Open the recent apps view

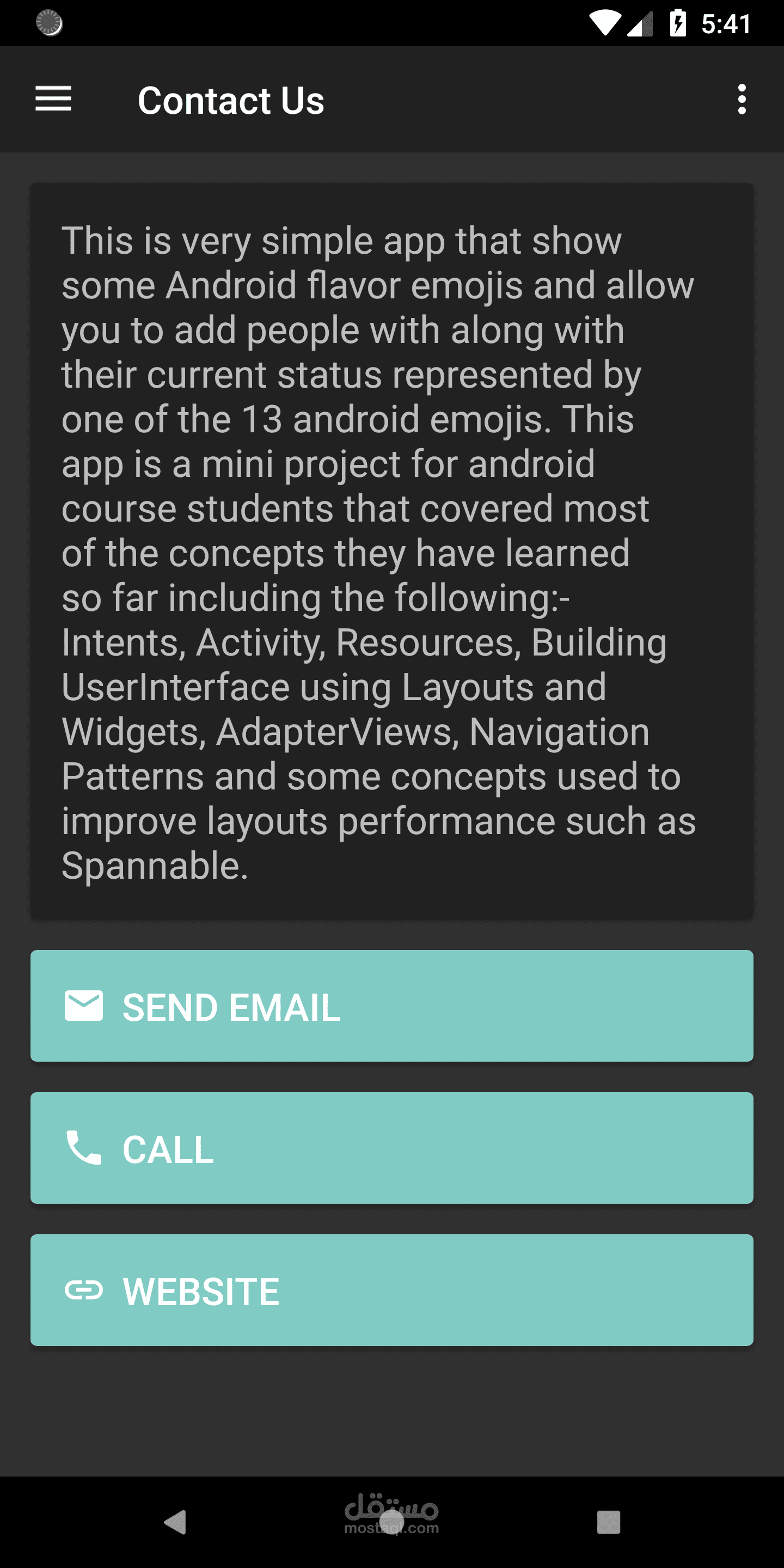(x=609, y=1522)
